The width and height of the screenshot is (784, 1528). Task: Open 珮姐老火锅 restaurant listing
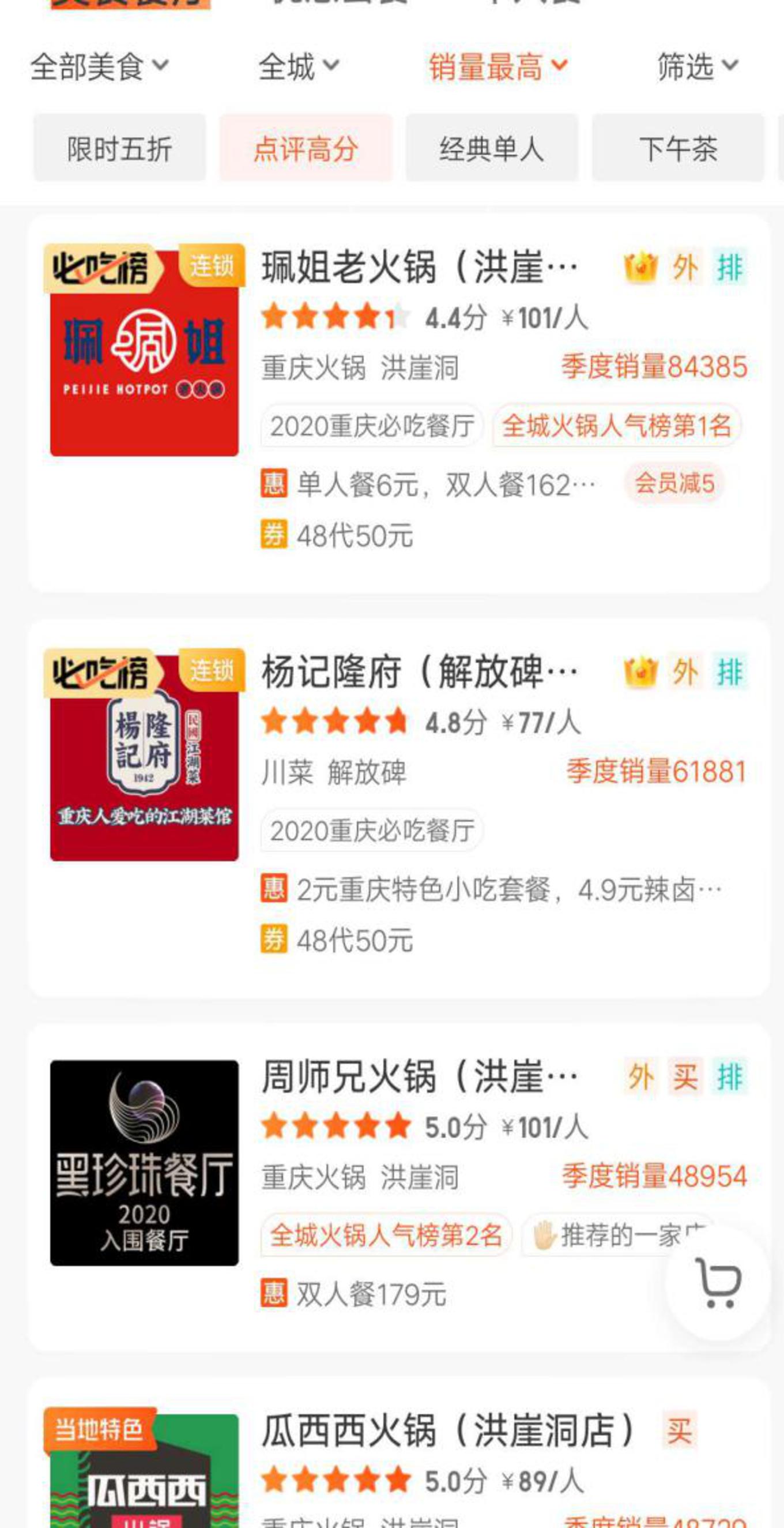coord(419,268)
